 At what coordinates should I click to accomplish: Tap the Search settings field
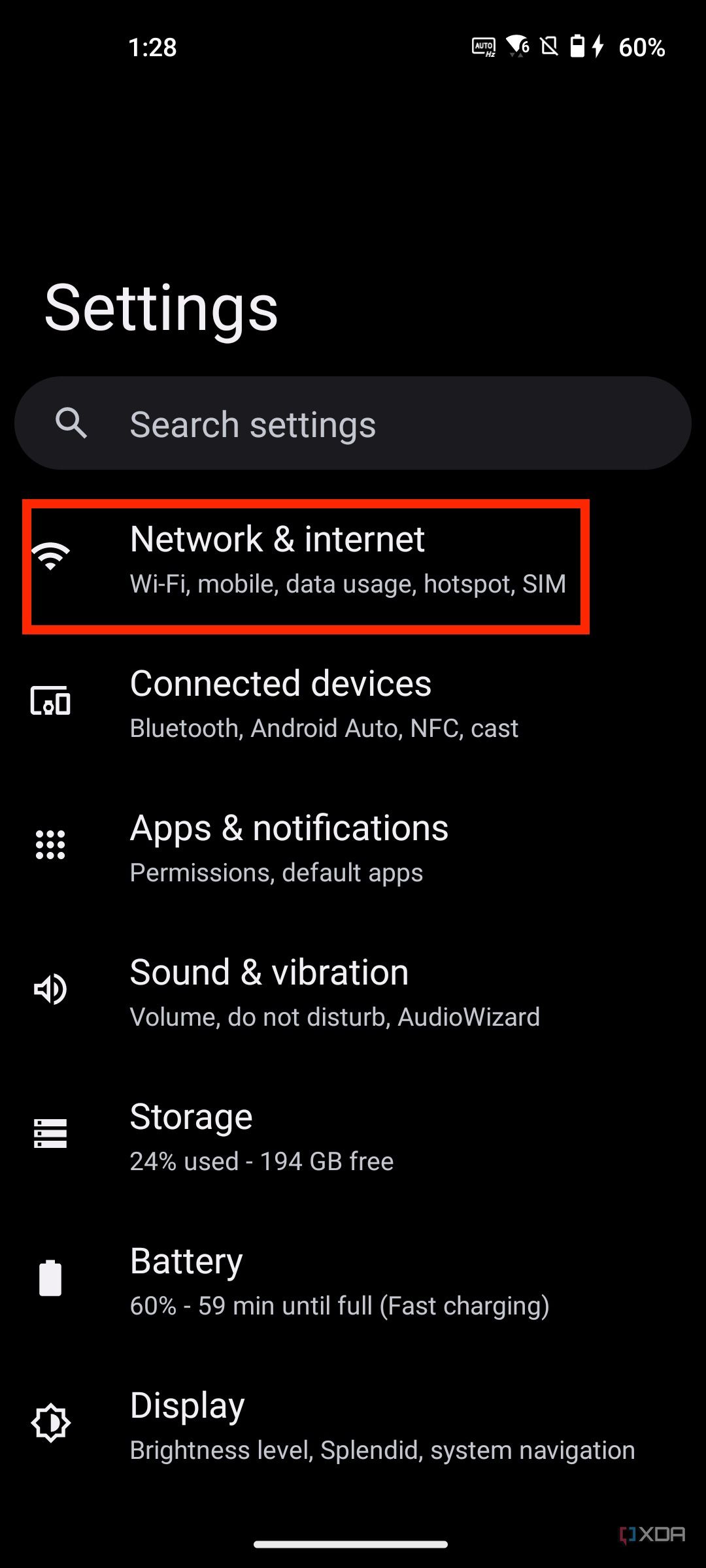(x=353, y=423)
